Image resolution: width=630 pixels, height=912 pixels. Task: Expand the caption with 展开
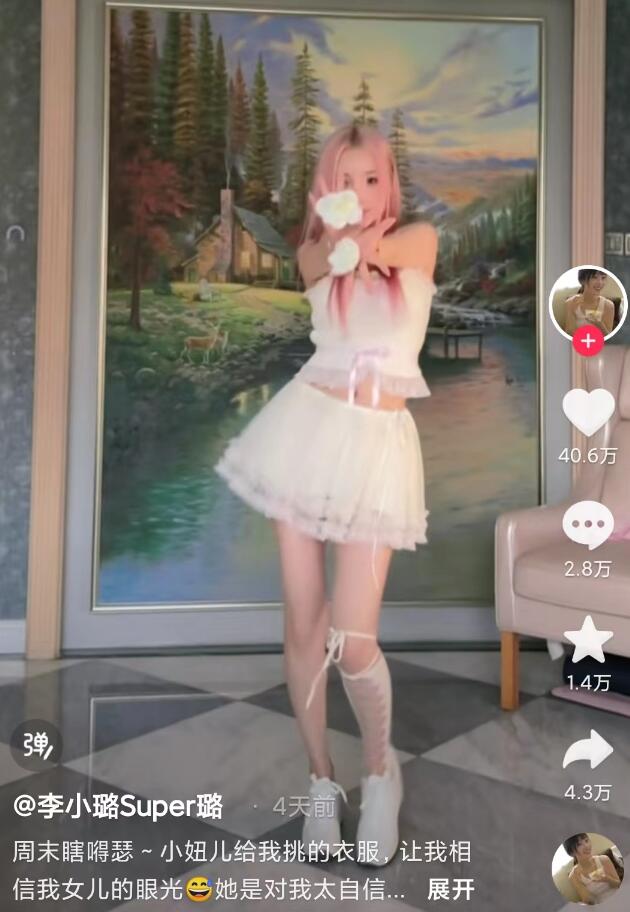[450, 889]
